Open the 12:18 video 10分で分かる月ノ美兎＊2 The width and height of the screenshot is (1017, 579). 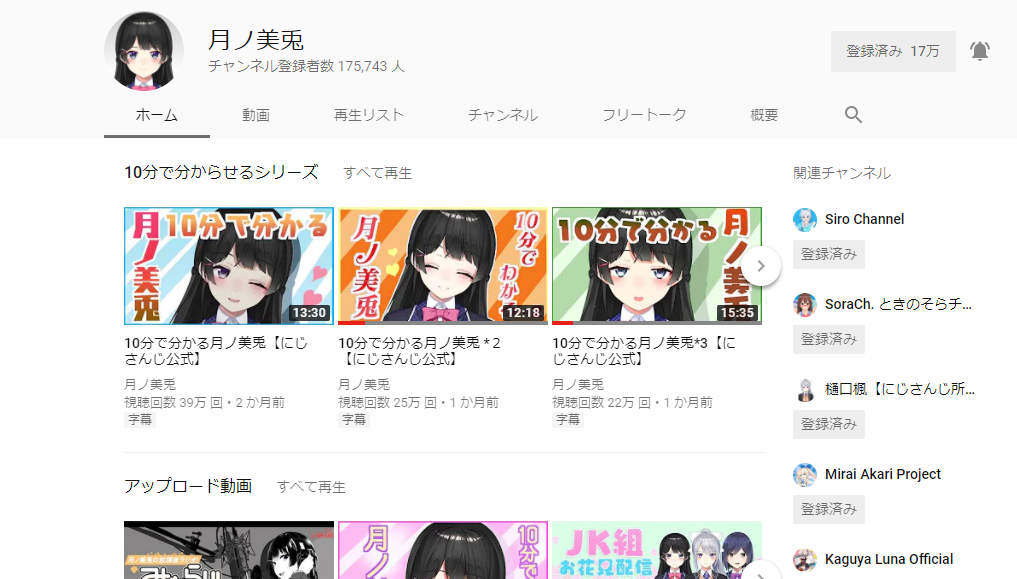point(442,266)
